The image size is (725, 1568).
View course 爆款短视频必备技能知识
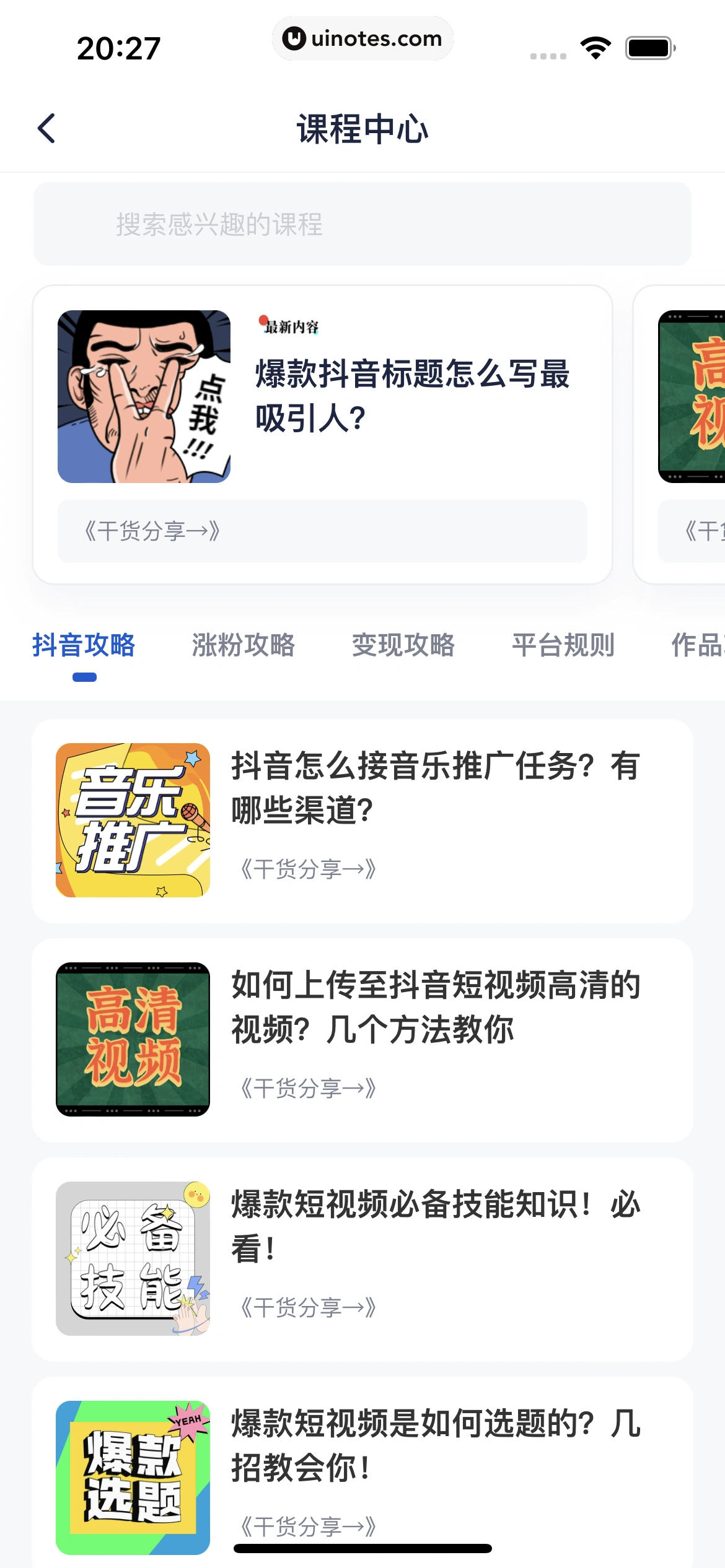[x=362, y=1258]
